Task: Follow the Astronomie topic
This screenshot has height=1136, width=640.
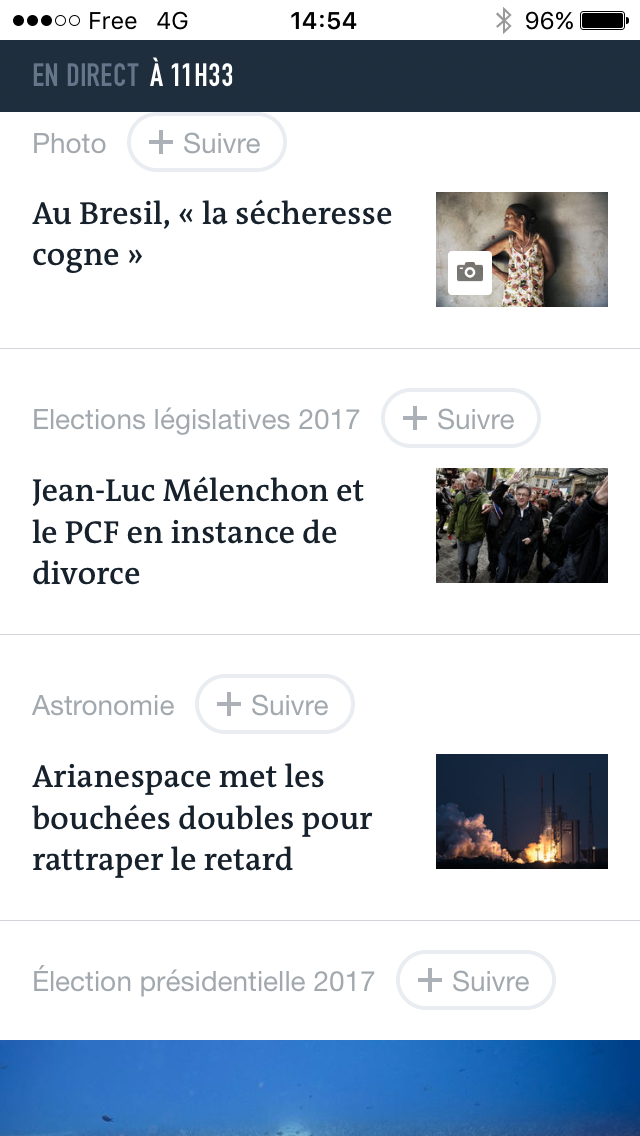Action: 274,705
